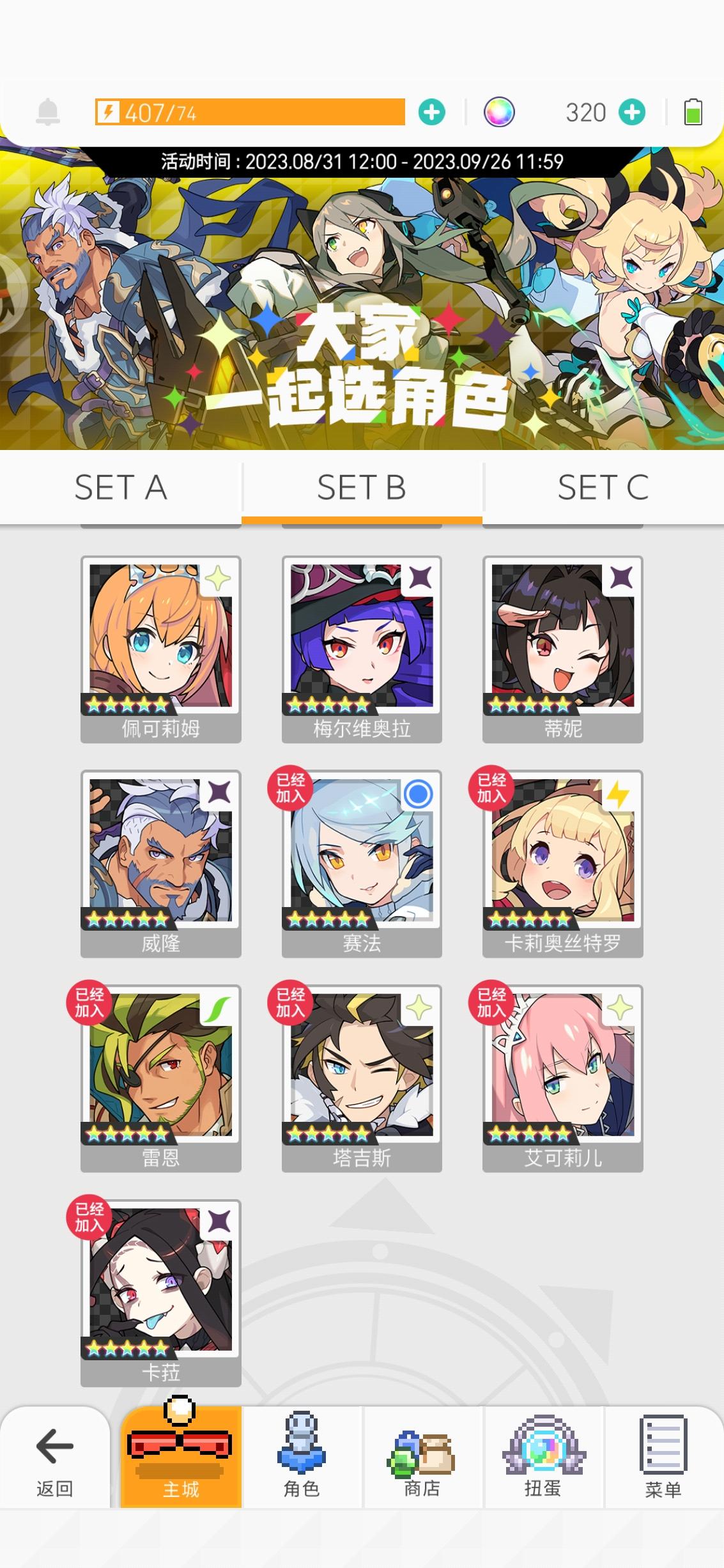Image resolution: width=724 pixels, height=1568 pixels.
Task: Click the plus button next to 320 currency
Action: (x=632, y=111)
